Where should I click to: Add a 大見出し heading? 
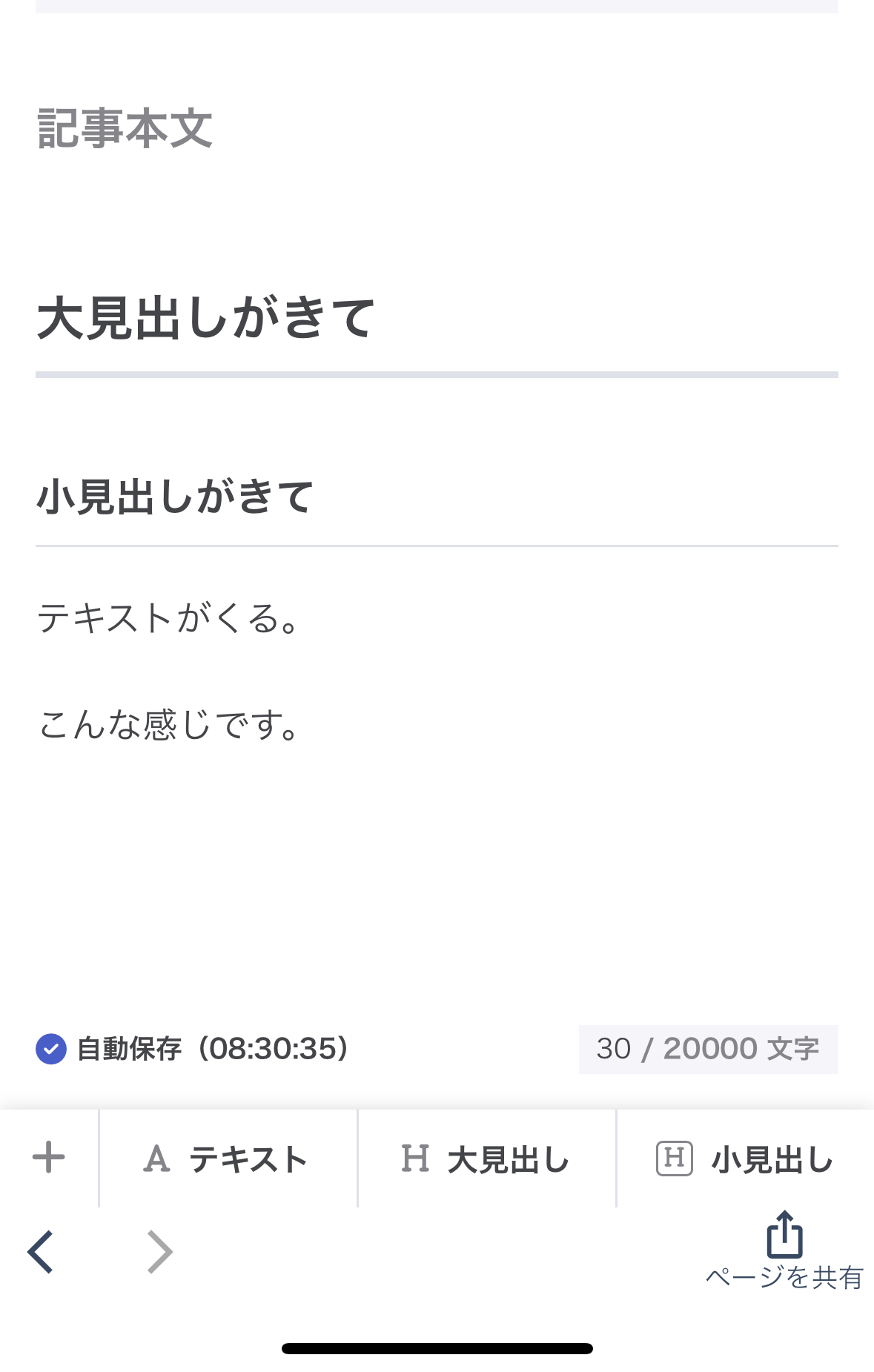point(486,1159)
